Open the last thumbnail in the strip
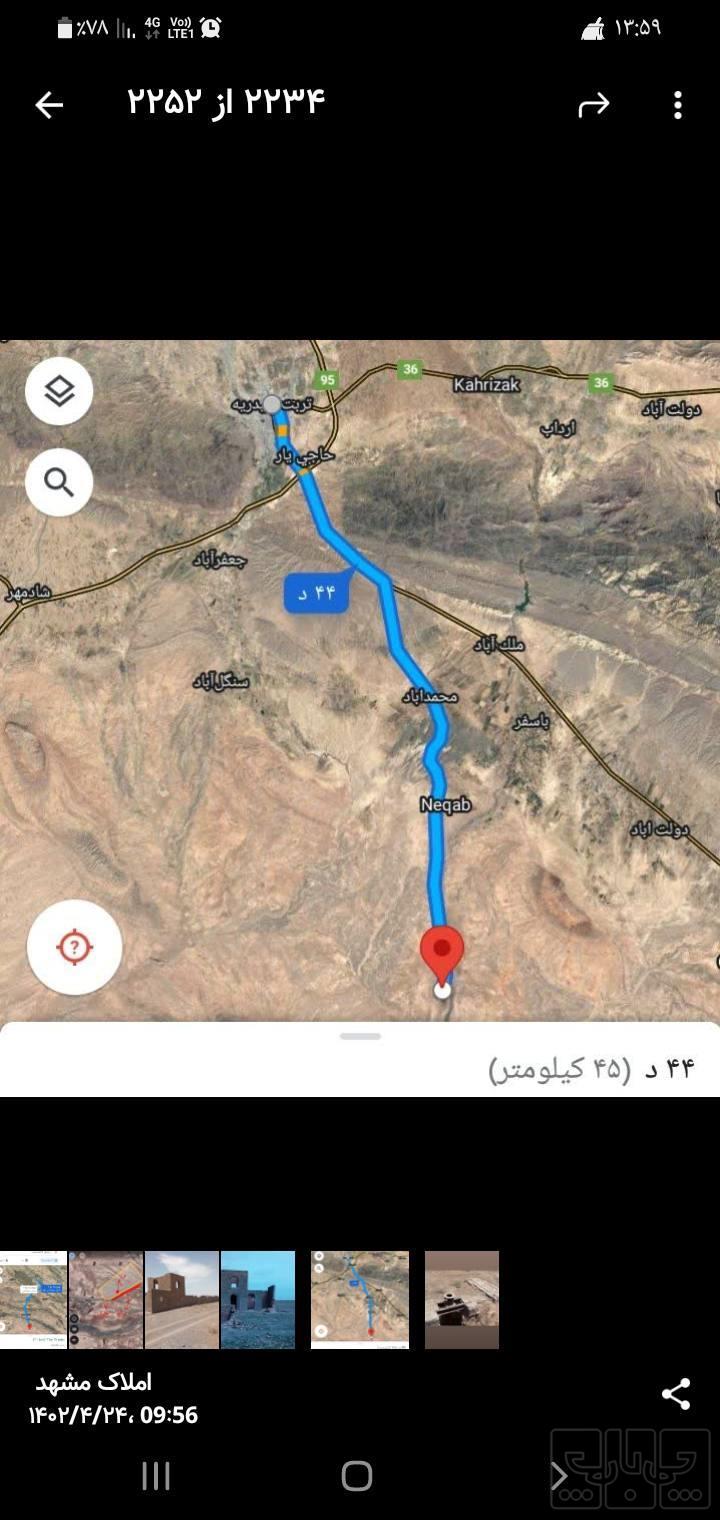The image size is (720, 1520). click(462, 1300)
